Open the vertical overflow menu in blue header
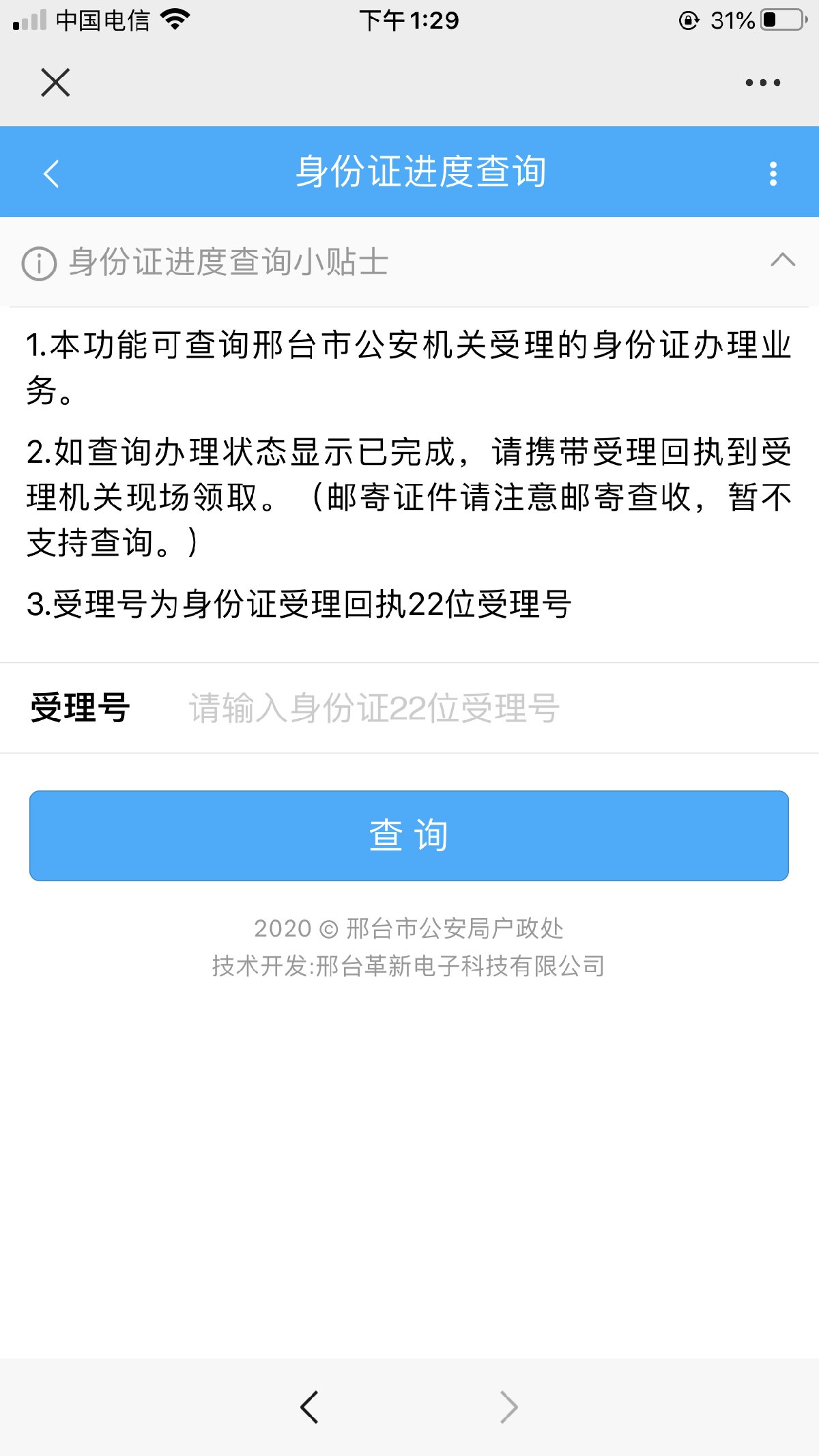 pos(773,173)
